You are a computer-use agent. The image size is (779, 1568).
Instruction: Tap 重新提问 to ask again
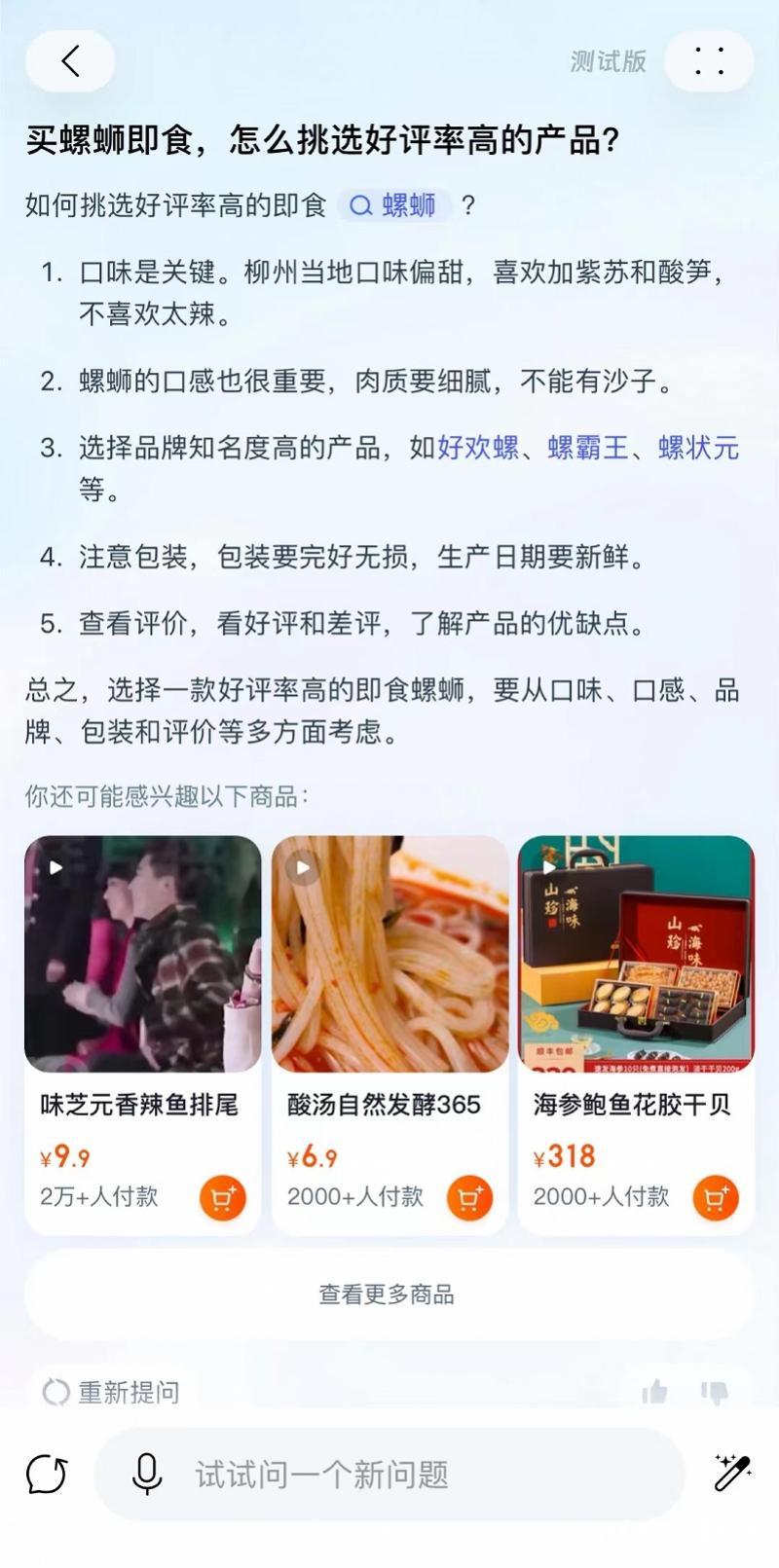[111, 1392]
